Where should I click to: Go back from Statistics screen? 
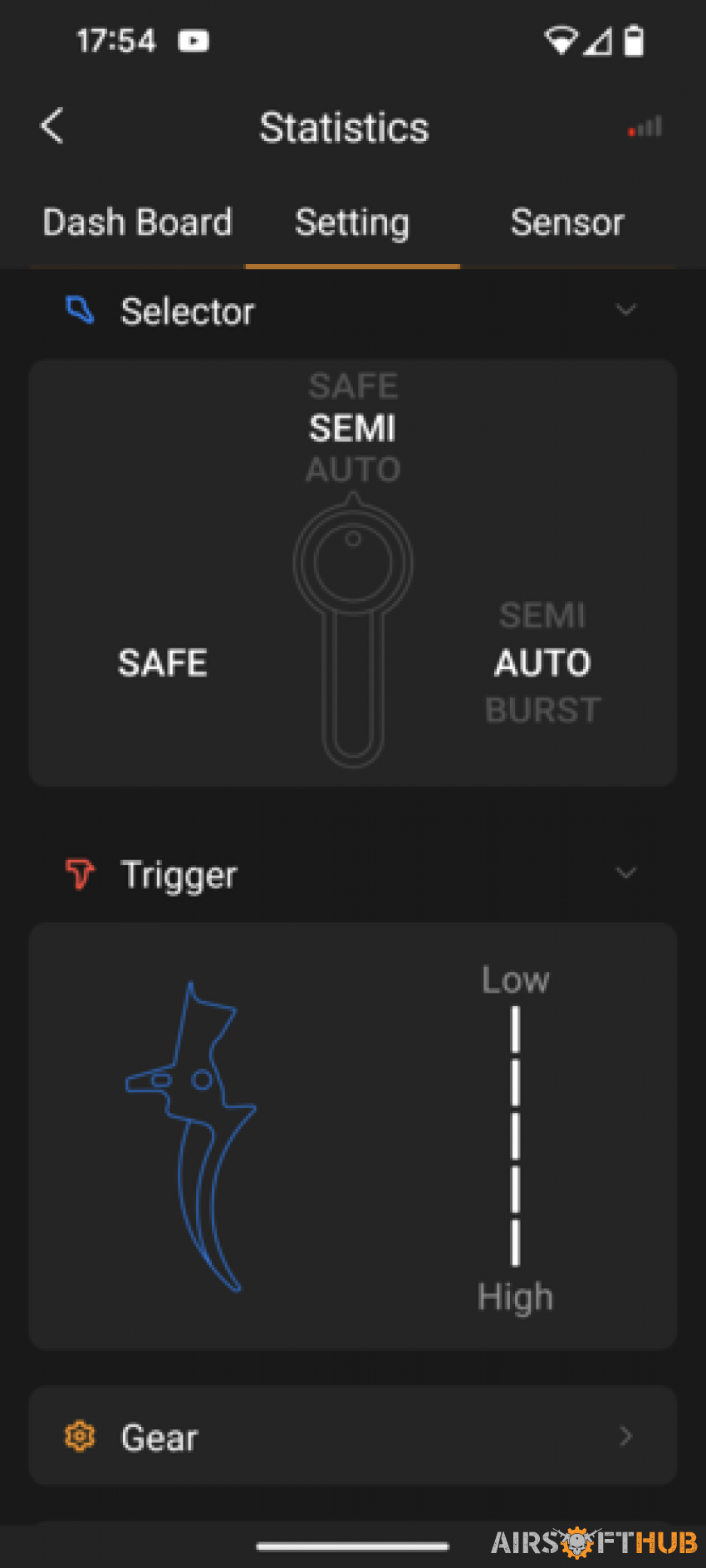pyautogui.click(x=52, y=127)
